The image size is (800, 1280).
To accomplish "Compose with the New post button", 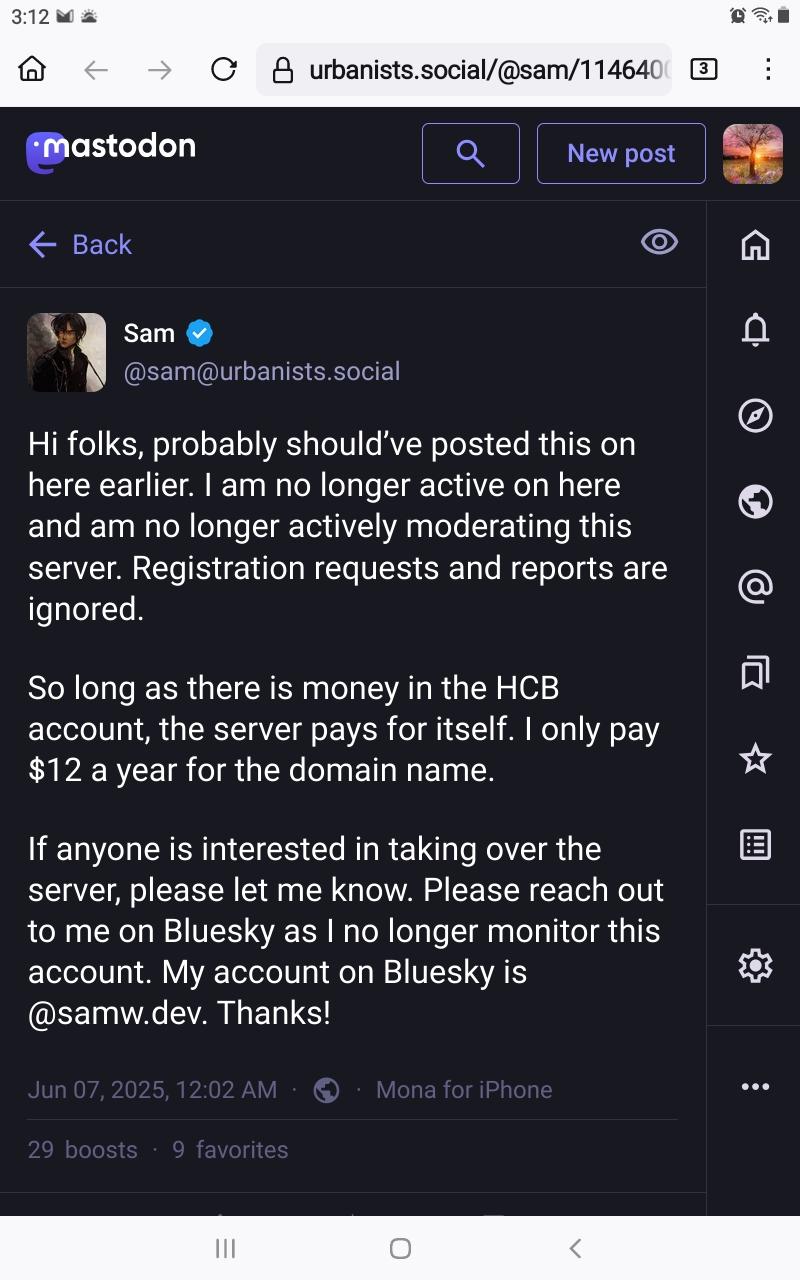I will 621,153.
